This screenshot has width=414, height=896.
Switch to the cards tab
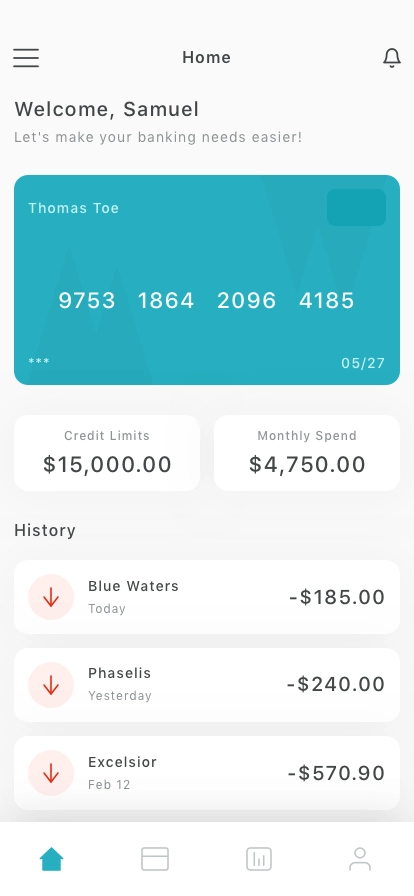(155, 859)
